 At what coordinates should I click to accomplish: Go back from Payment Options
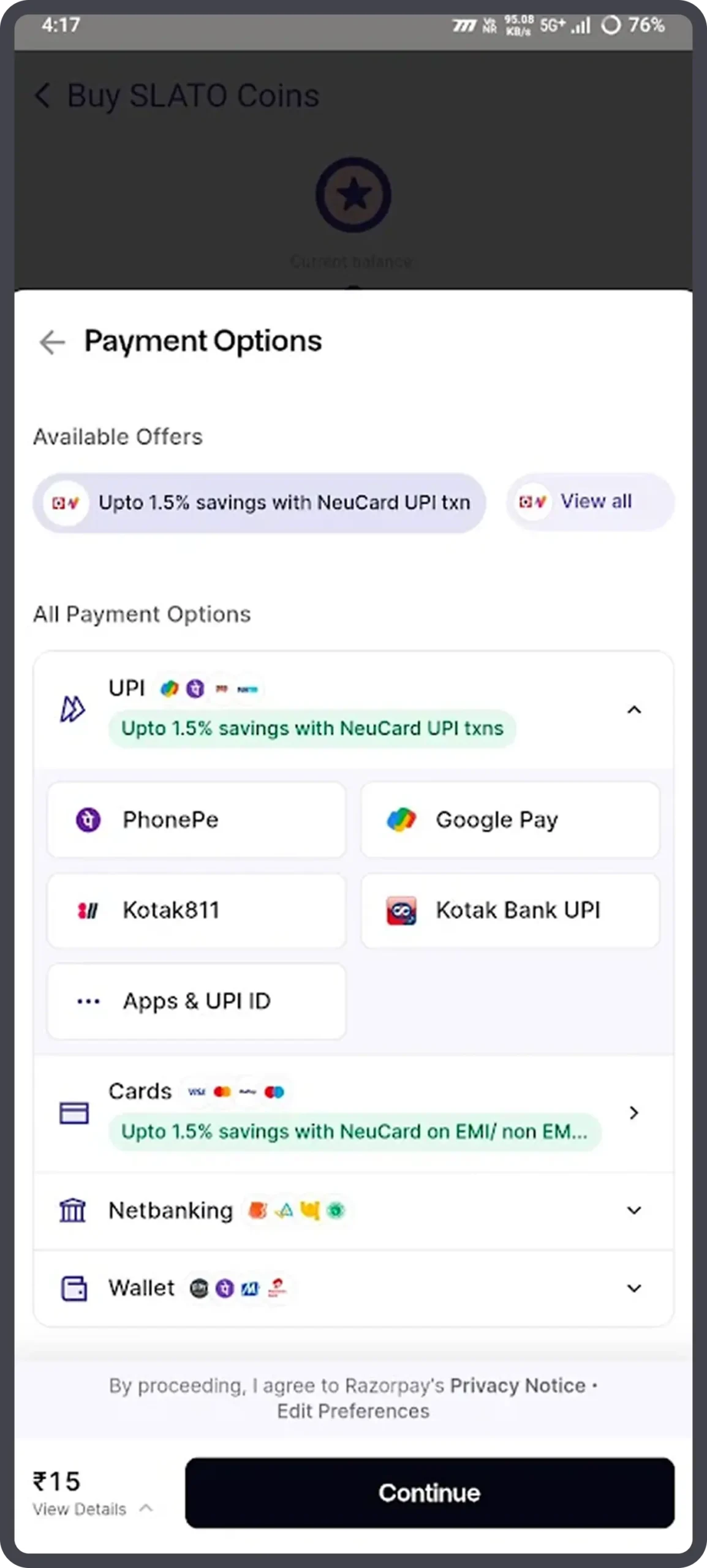click(x=52, y=342)
